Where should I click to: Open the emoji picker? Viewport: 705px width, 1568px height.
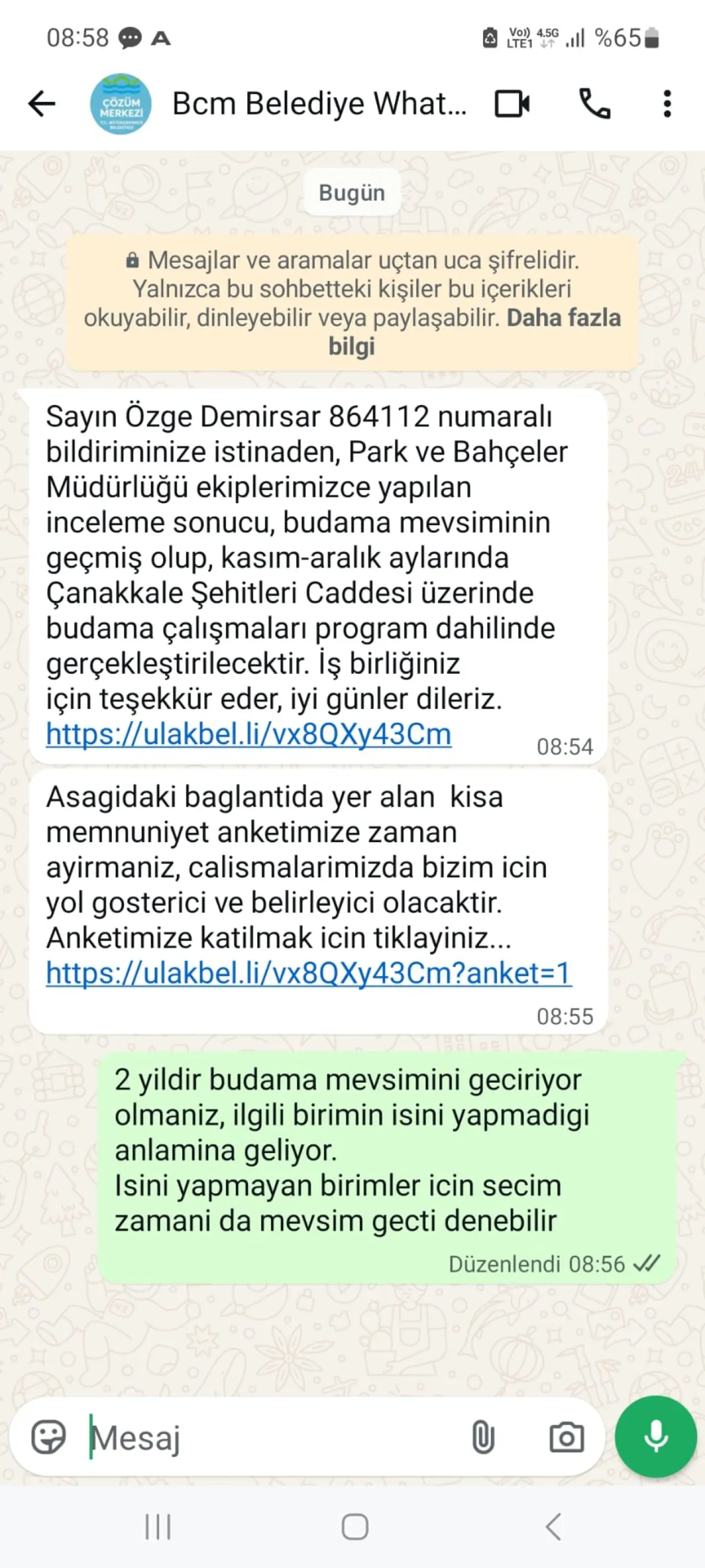tap(48, 1438)
